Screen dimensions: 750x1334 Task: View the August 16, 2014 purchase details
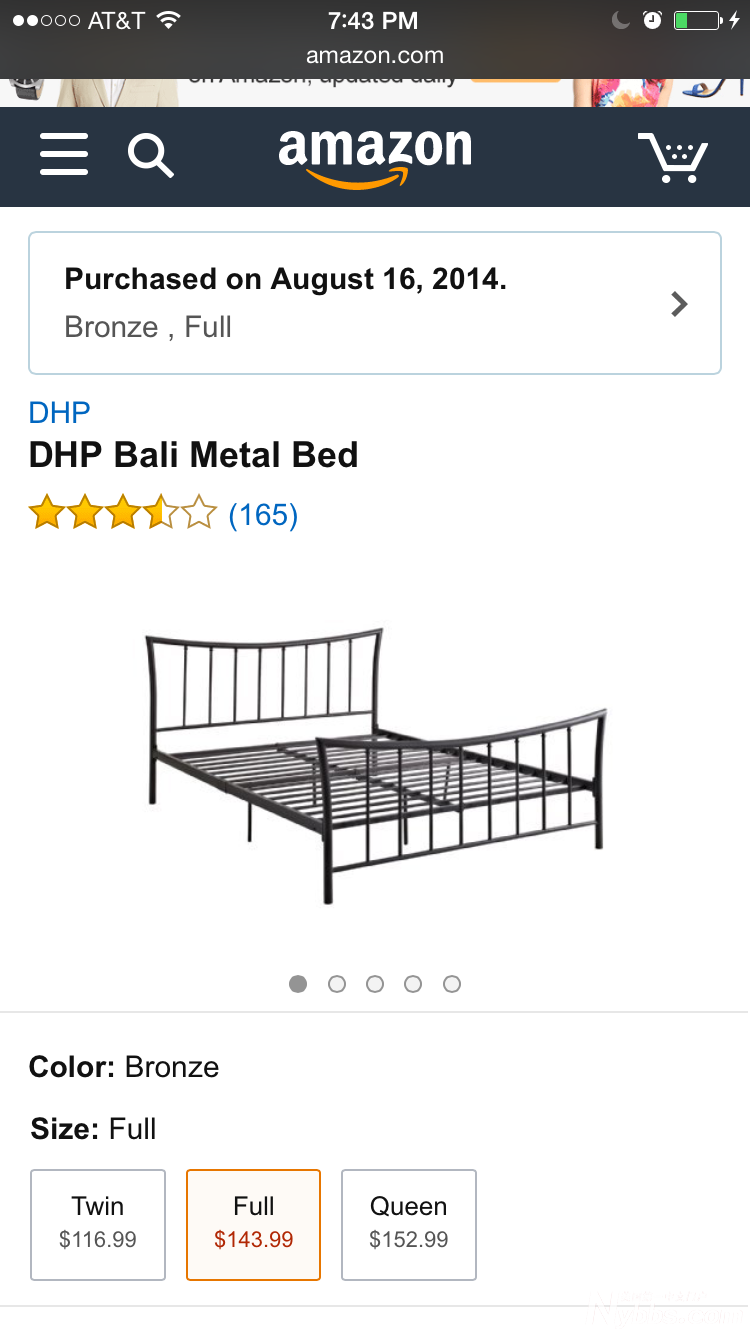[375, 303]
